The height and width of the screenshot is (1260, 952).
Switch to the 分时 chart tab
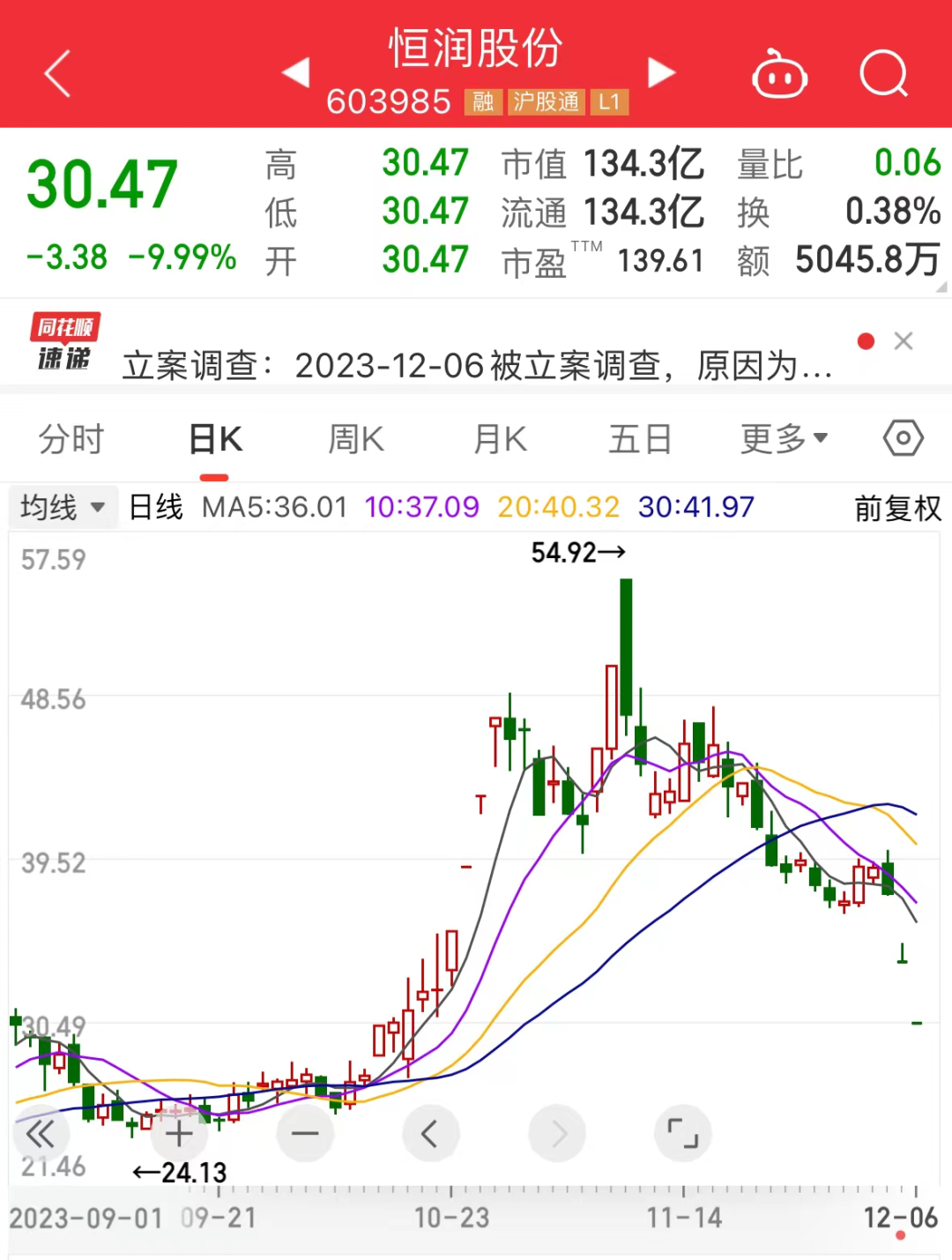point(71,438)
